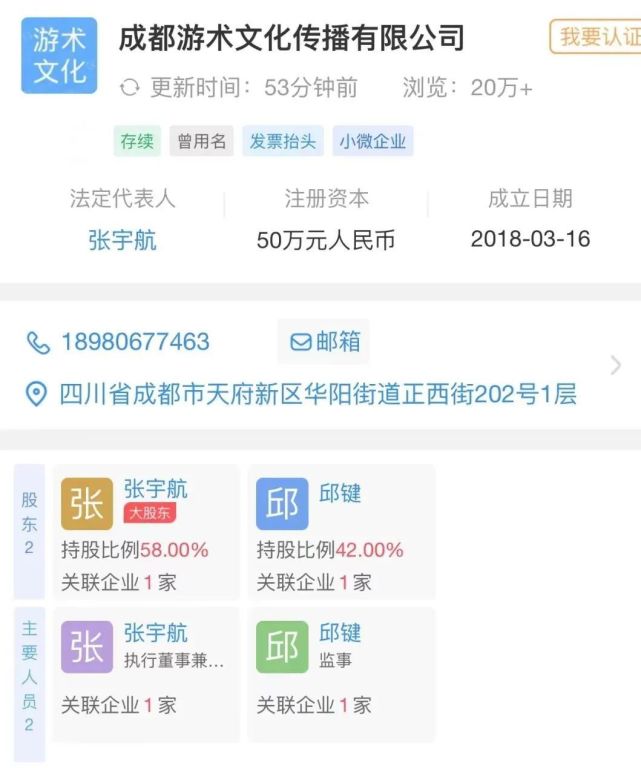Image resolution: width=641 pixels, height=768 pixels.
Task: Call phone number 18980677463
Action: click(x=134, y=342)
